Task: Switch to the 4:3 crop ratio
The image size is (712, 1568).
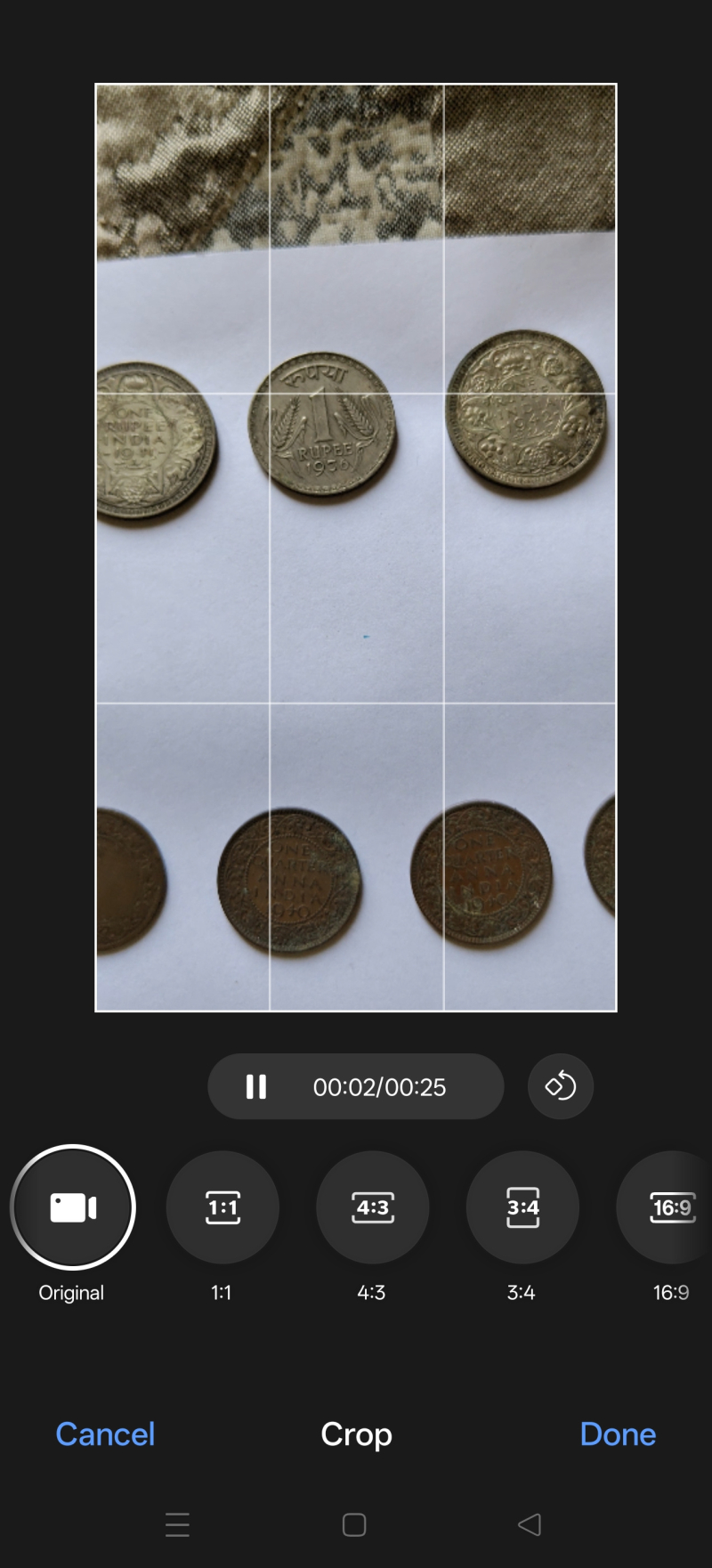Action: point(372,1207)
